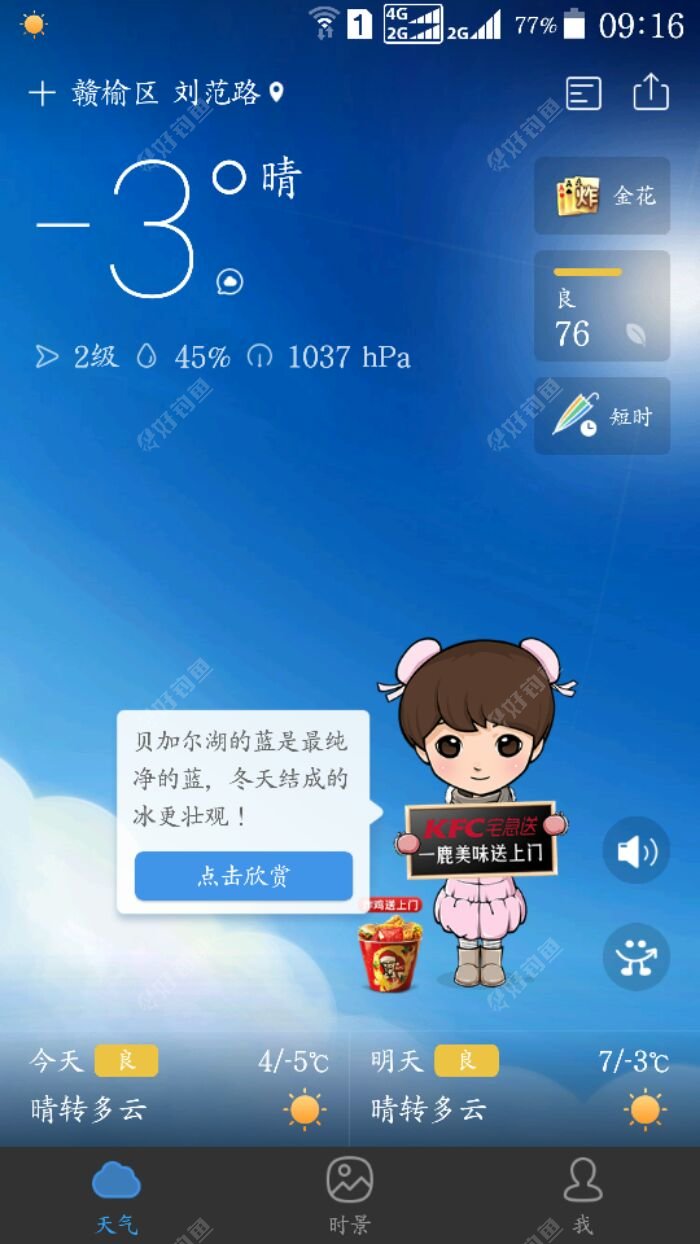Open the KFC宅急送 ad sign
This screenshot has height=1244, width=700.
tap(481, 839)
